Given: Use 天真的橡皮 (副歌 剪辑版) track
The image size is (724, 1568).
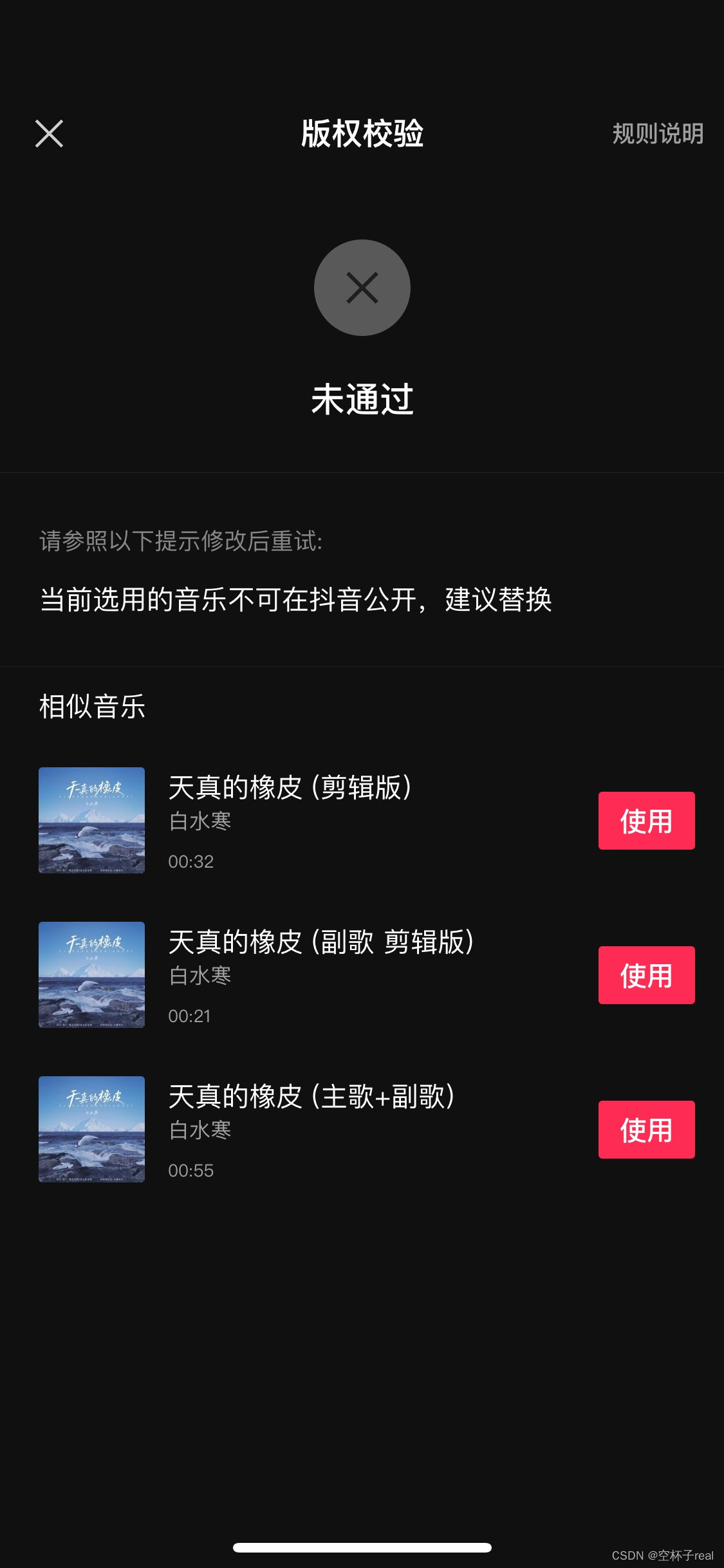Looking at the screenshot, I should [x=646, y=975].
